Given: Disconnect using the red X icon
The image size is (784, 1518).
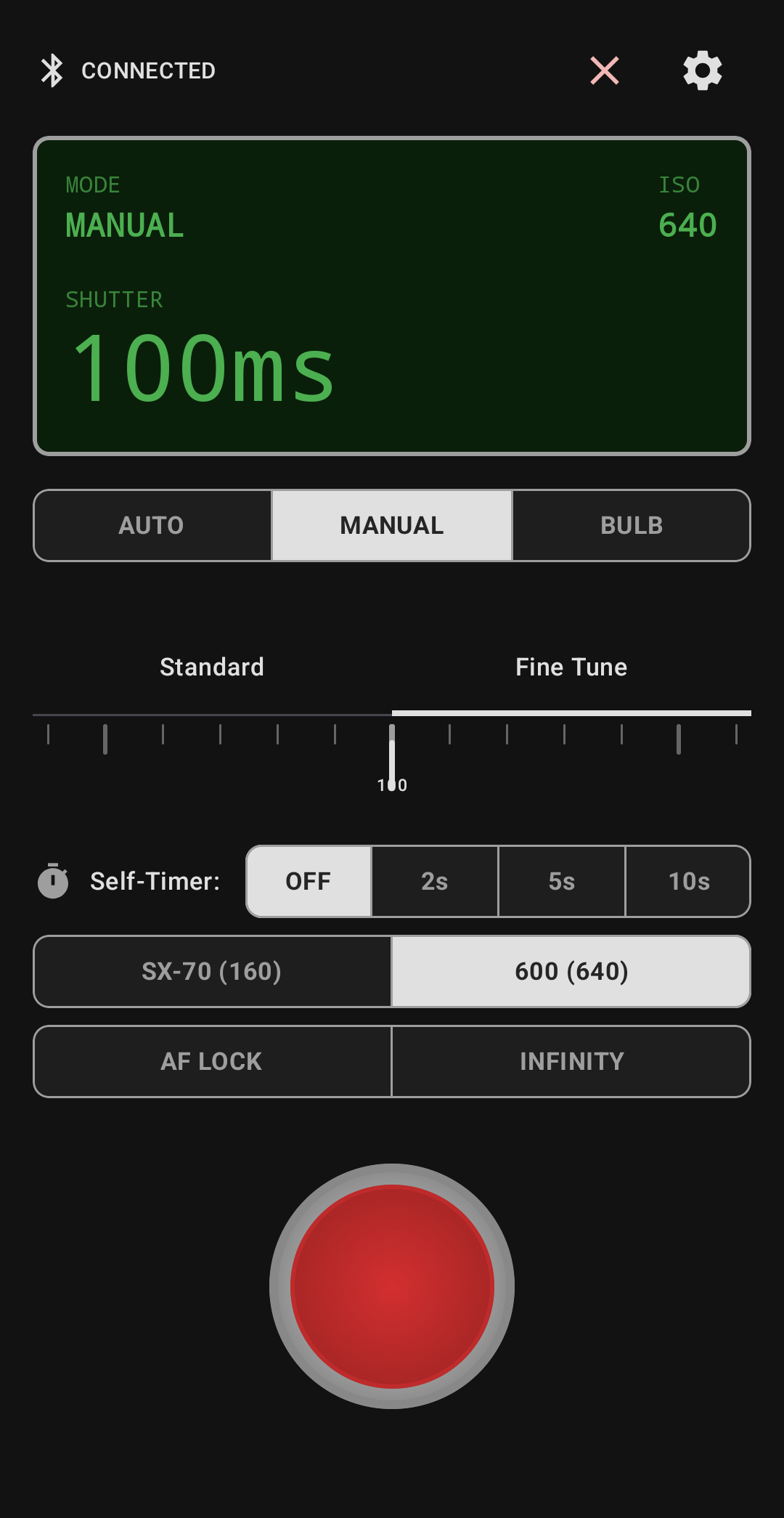Looking at the screenshot, I should (604, 70).
